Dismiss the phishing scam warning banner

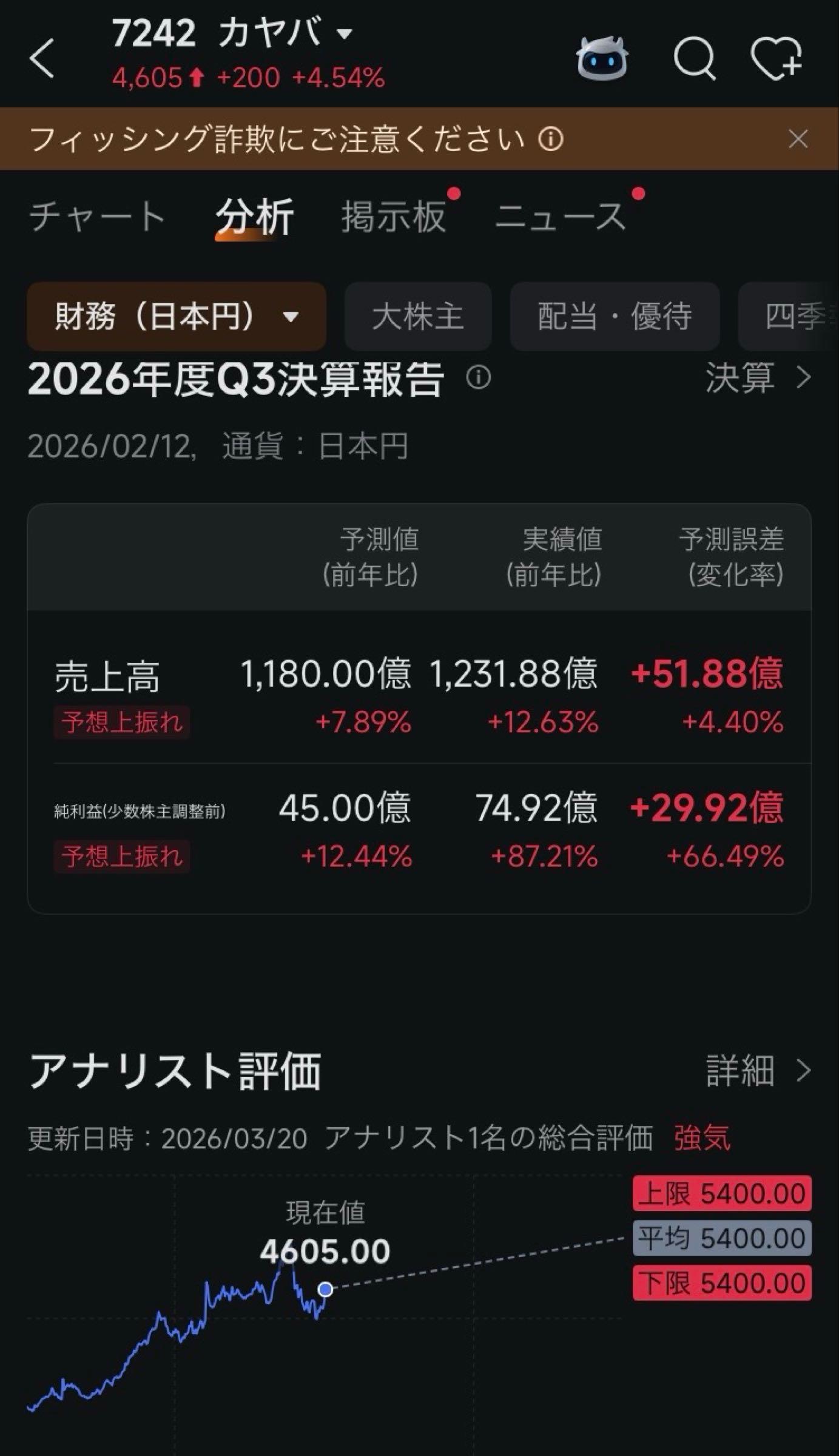799,138
